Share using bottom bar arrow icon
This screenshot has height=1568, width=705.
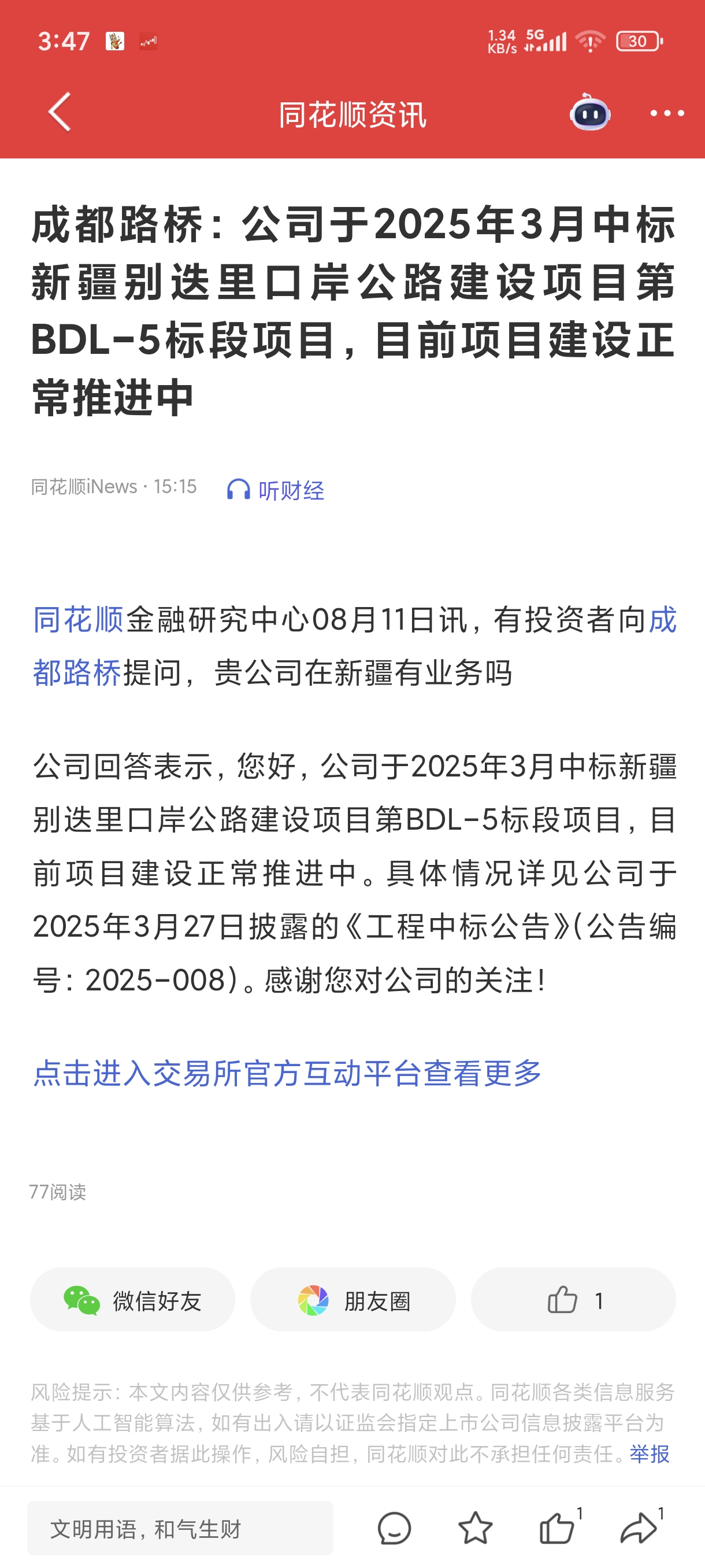pos(638,1529)
